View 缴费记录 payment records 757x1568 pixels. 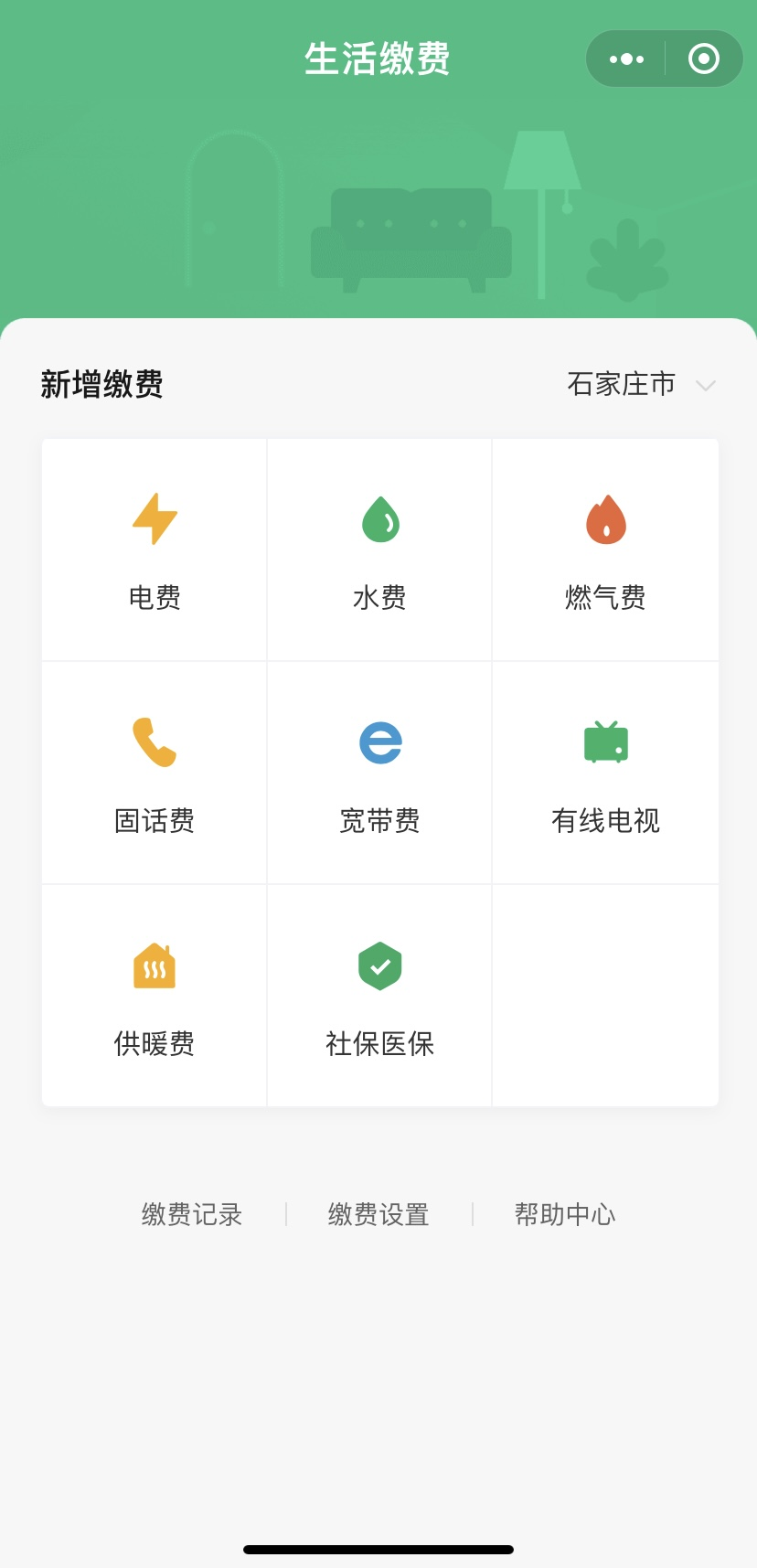click(192, 1214)
